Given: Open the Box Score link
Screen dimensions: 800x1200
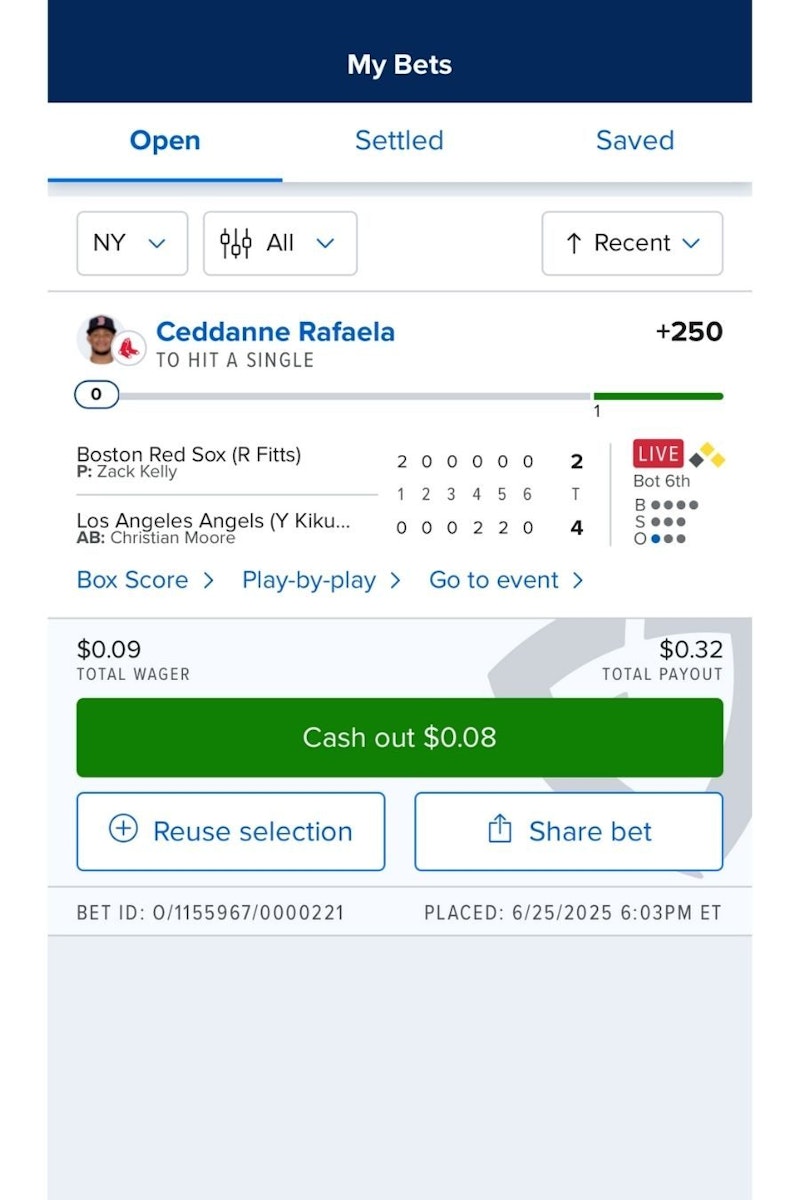Looking at the screenshot, I should [x=145, y=580].
